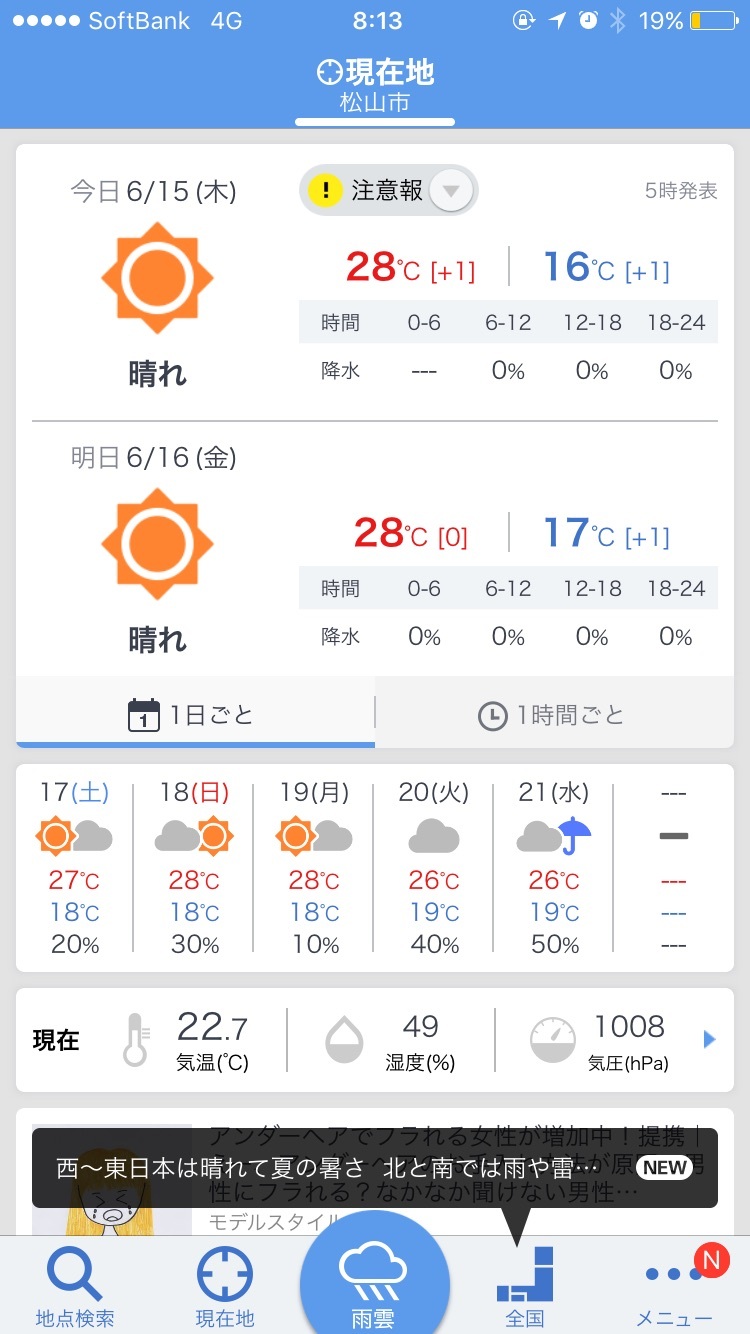The width and height of the screenshot is (750, 1334).
Task: Go to the 全国 nationwide tab
Action: coord(525,1286)
